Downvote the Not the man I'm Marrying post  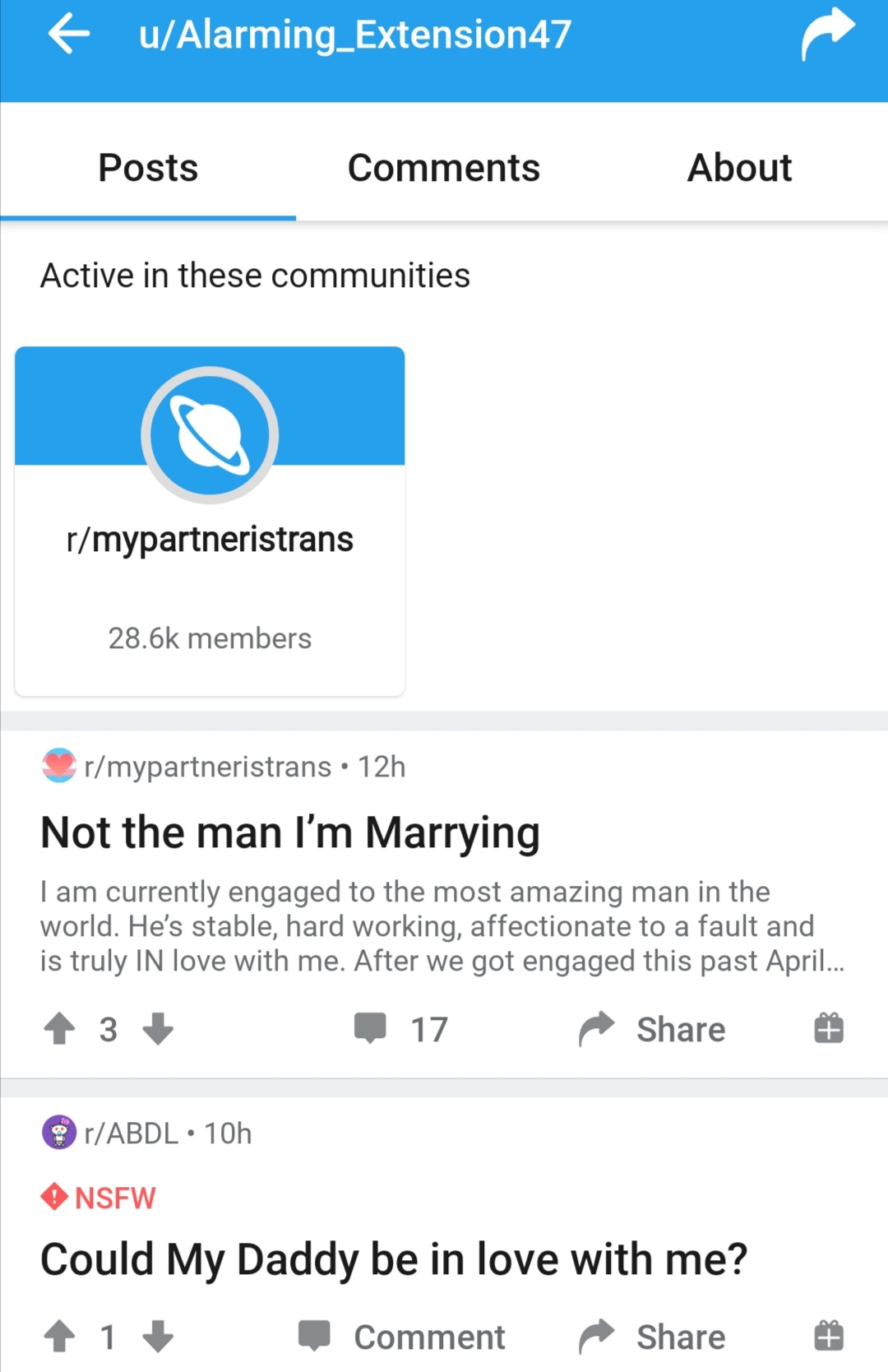[158, 1029]
